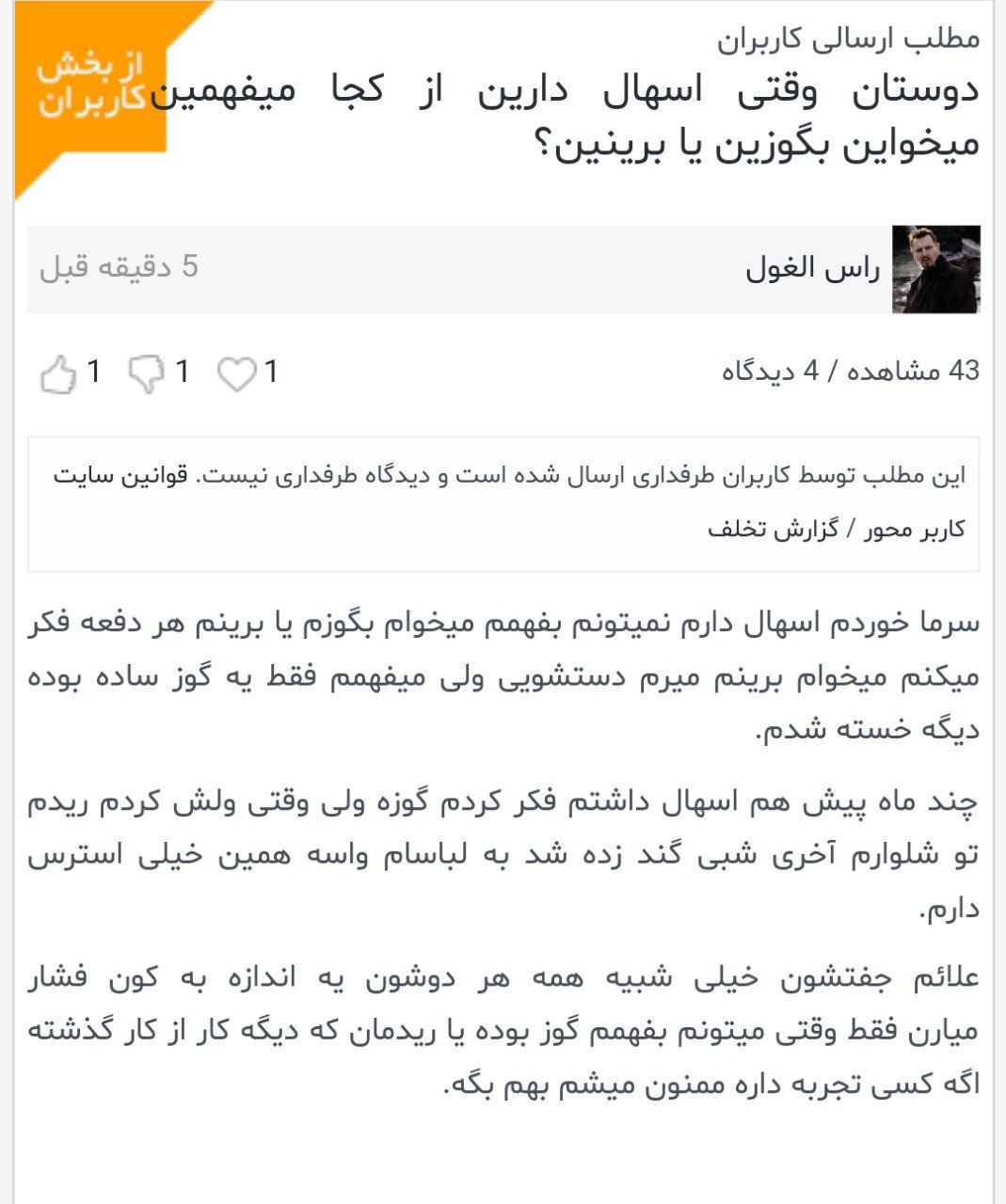Screen dimensions: 1006x1204
Task: Give the post a thumbs-up
Action: point(57,374)
